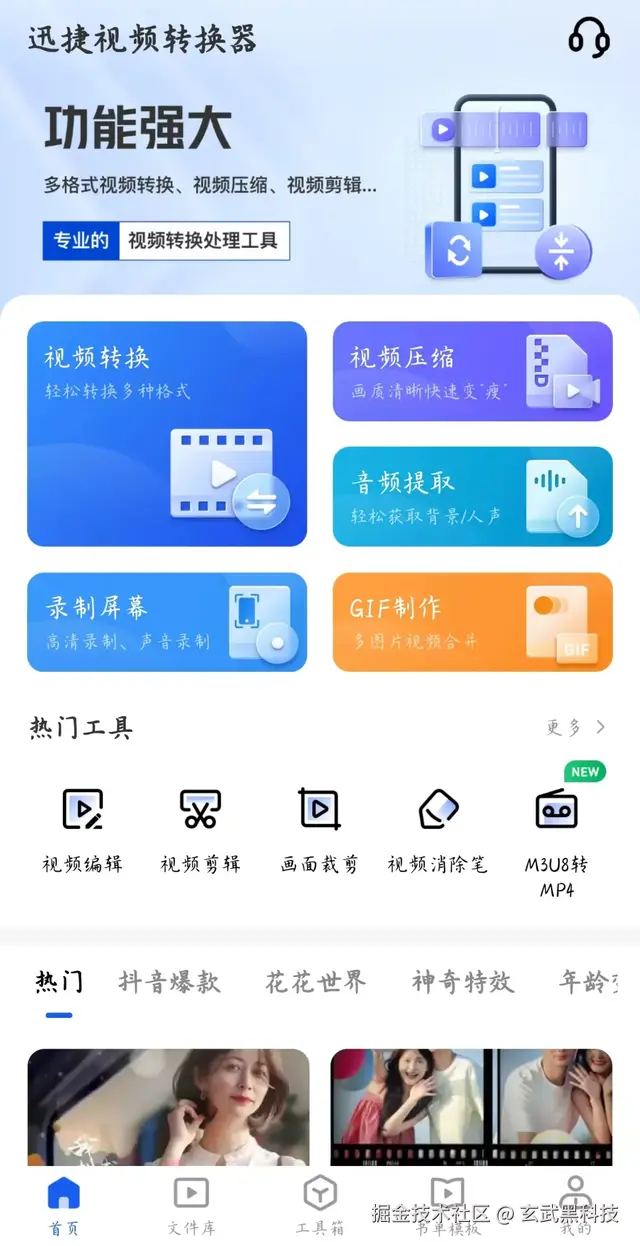
Task: Go to 文件库 in the bottom navigation
Action: (x=191, y=1204)
